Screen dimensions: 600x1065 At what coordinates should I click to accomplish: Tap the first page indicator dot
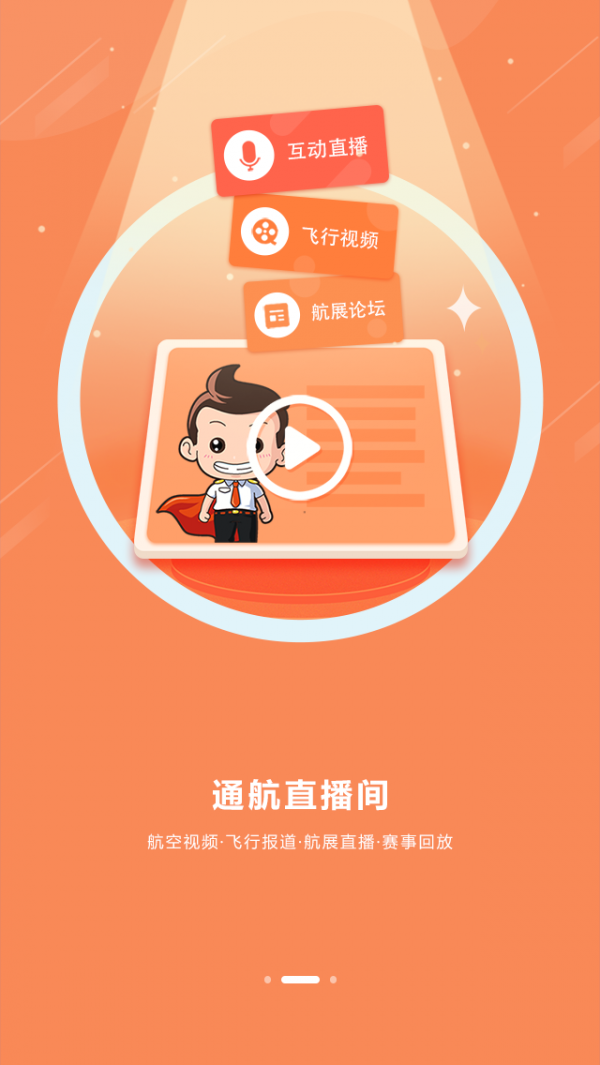click(x=267, y=980)
